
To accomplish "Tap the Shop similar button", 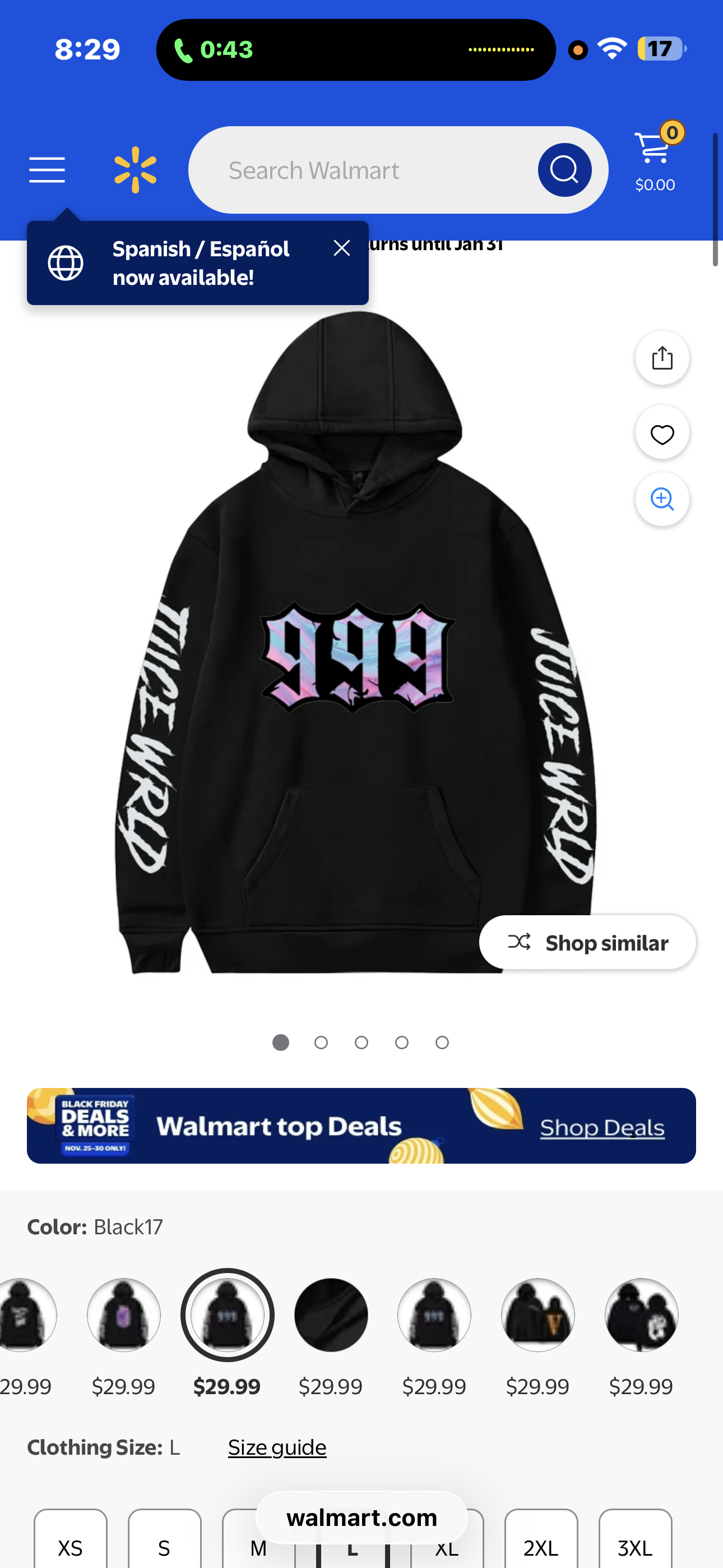I will pos(587,942).
